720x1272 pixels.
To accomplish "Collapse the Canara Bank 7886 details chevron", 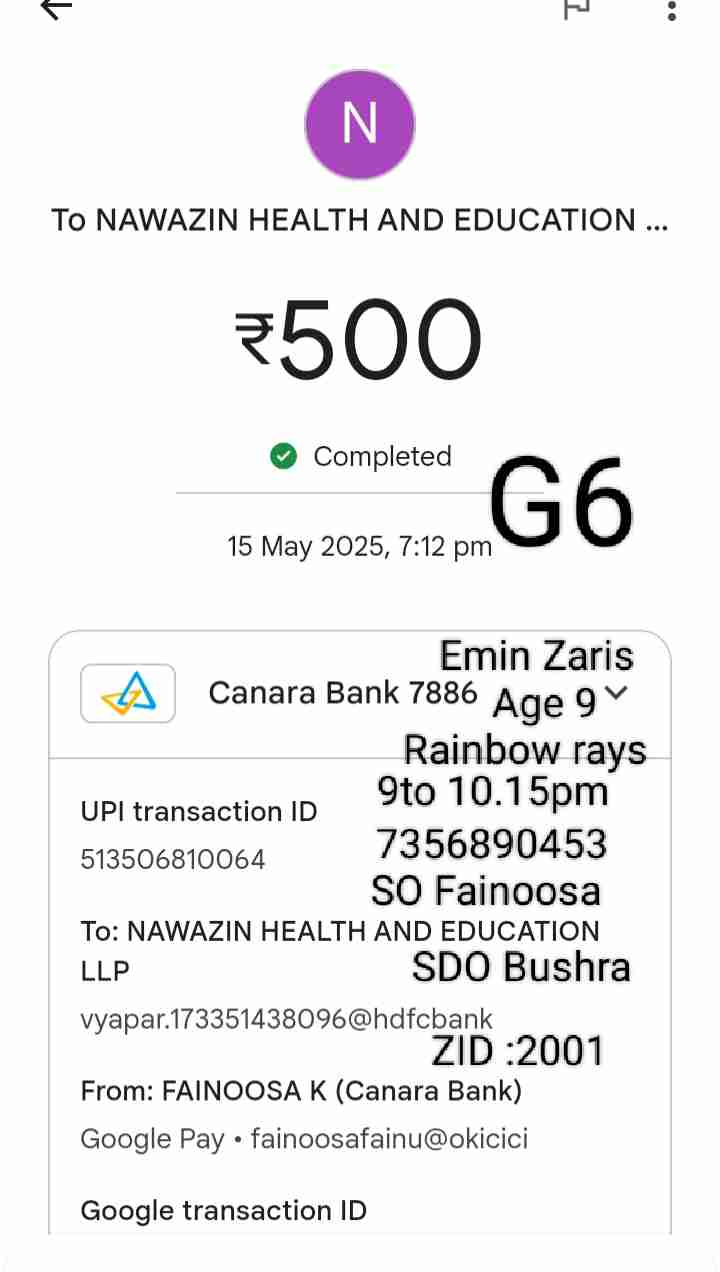I will click(616, 692).
